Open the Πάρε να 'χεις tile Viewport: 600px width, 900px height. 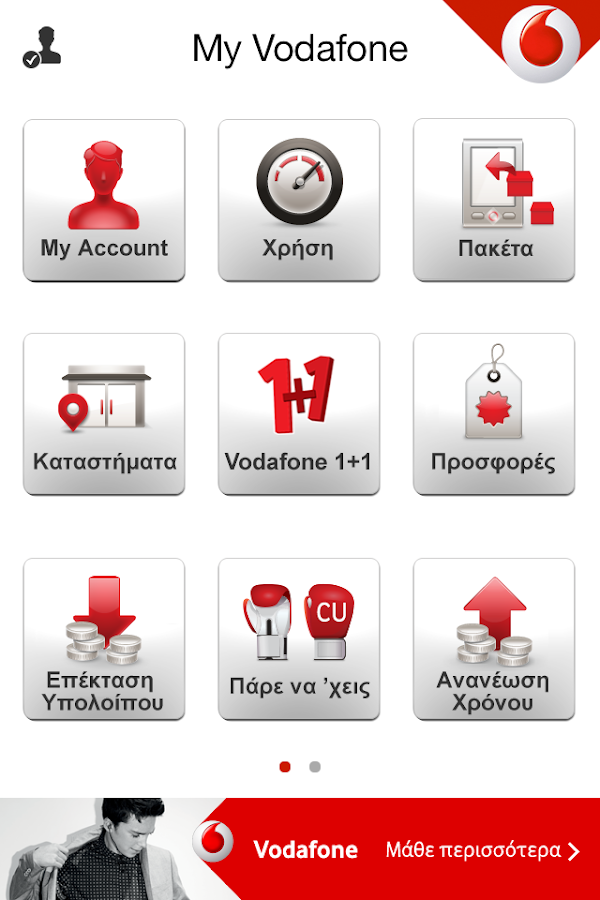click(x=299, y=639)
